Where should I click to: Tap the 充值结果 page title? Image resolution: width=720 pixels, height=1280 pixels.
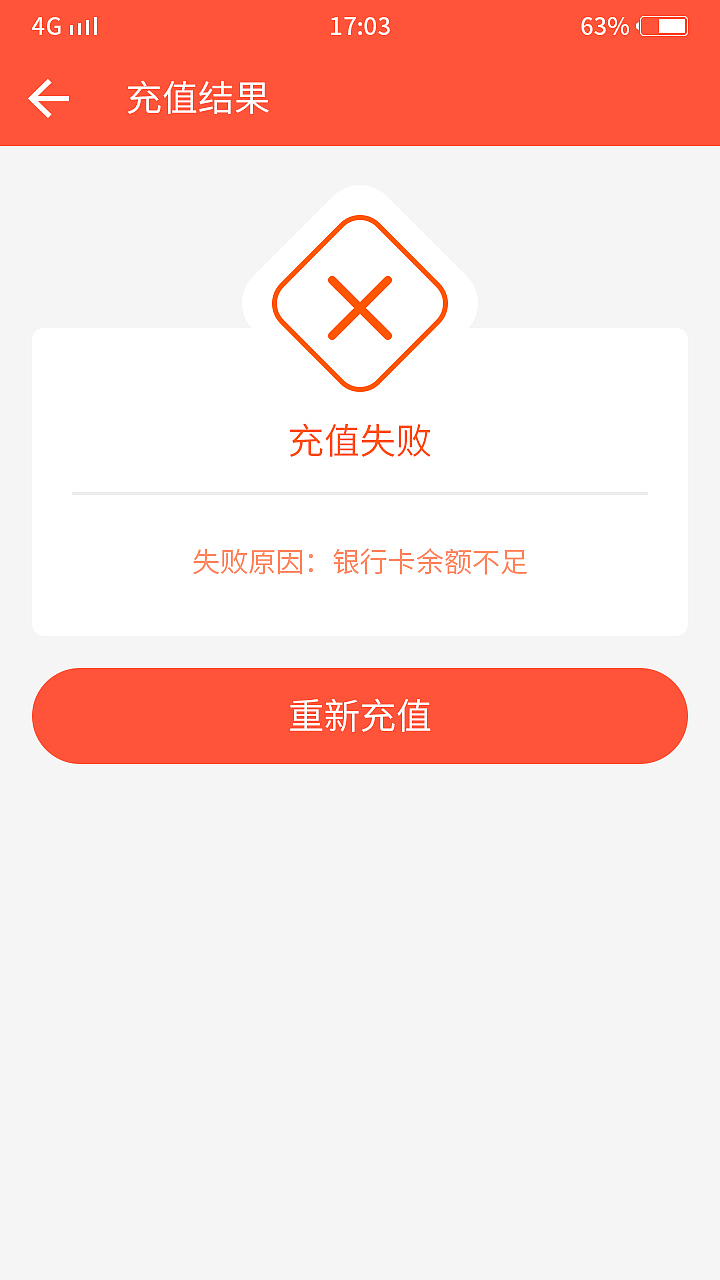pos(197,98)
